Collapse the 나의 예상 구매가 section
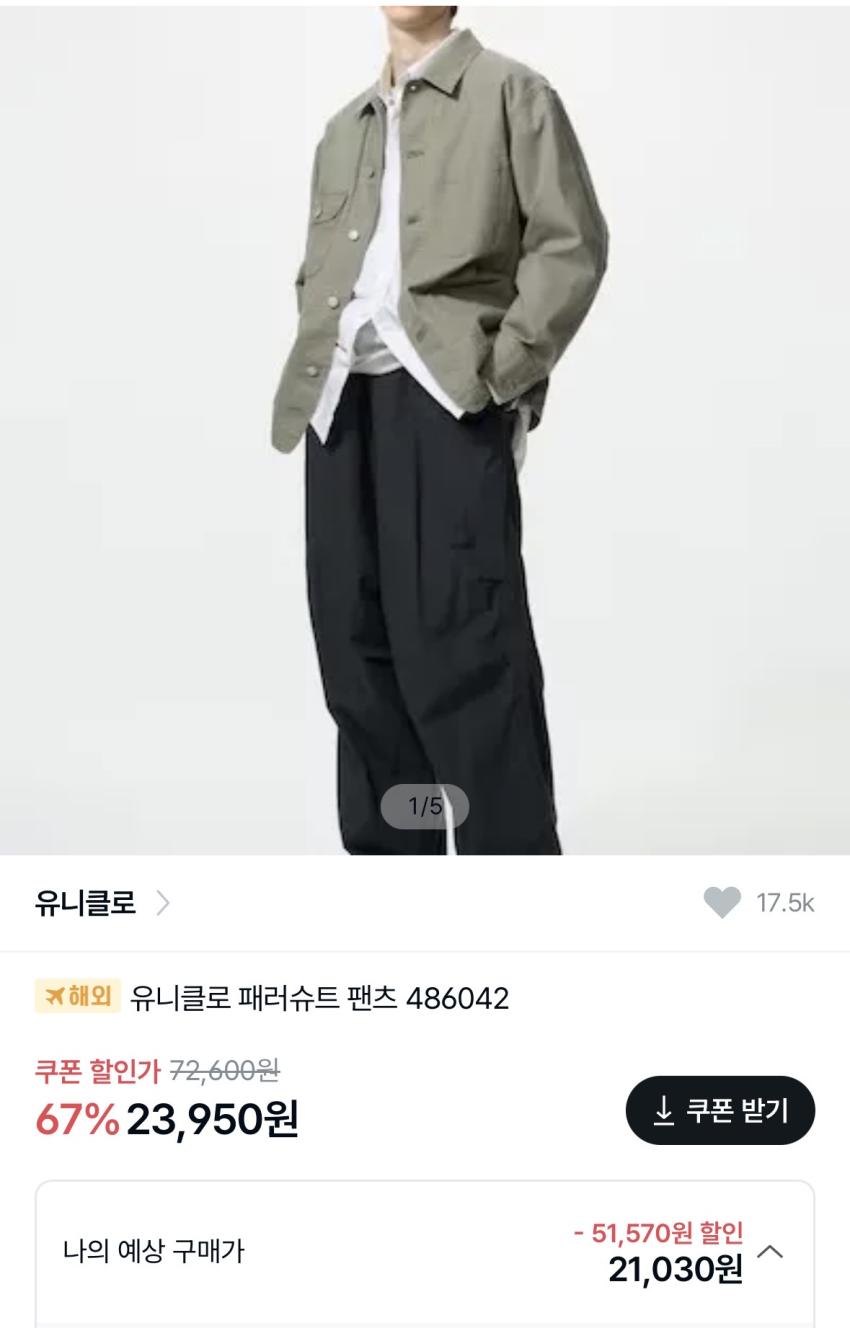This screenshot has width=850, height=1328. click(x=770, y=1251)
